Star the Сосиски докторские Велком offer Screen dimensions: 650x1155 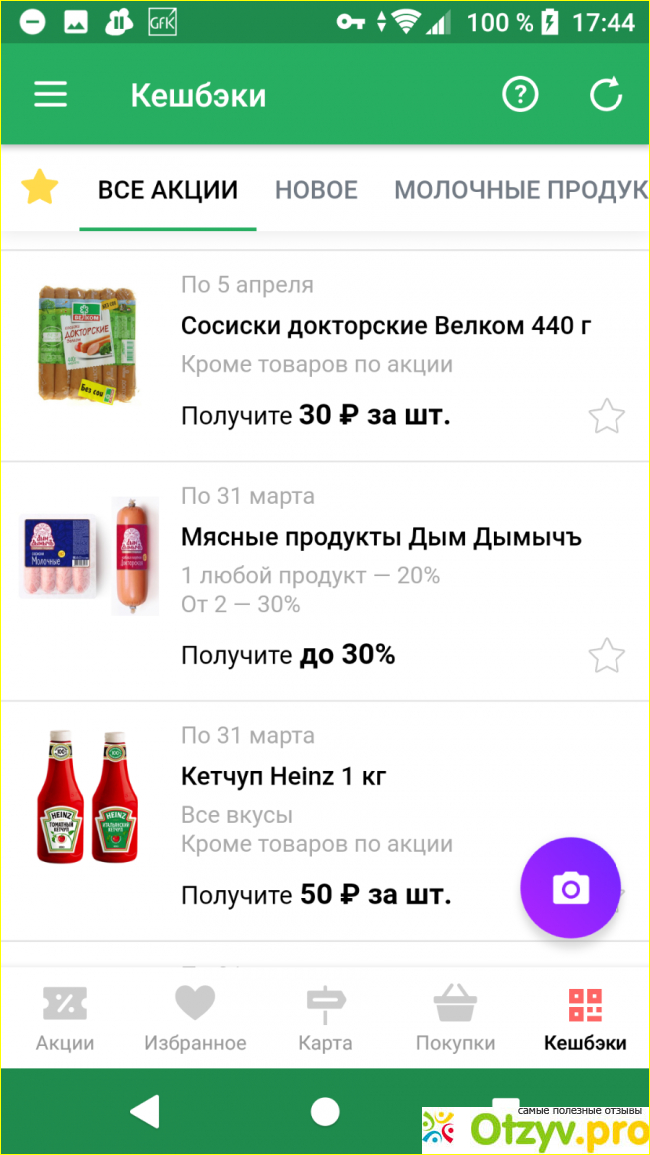pos(606,416)
